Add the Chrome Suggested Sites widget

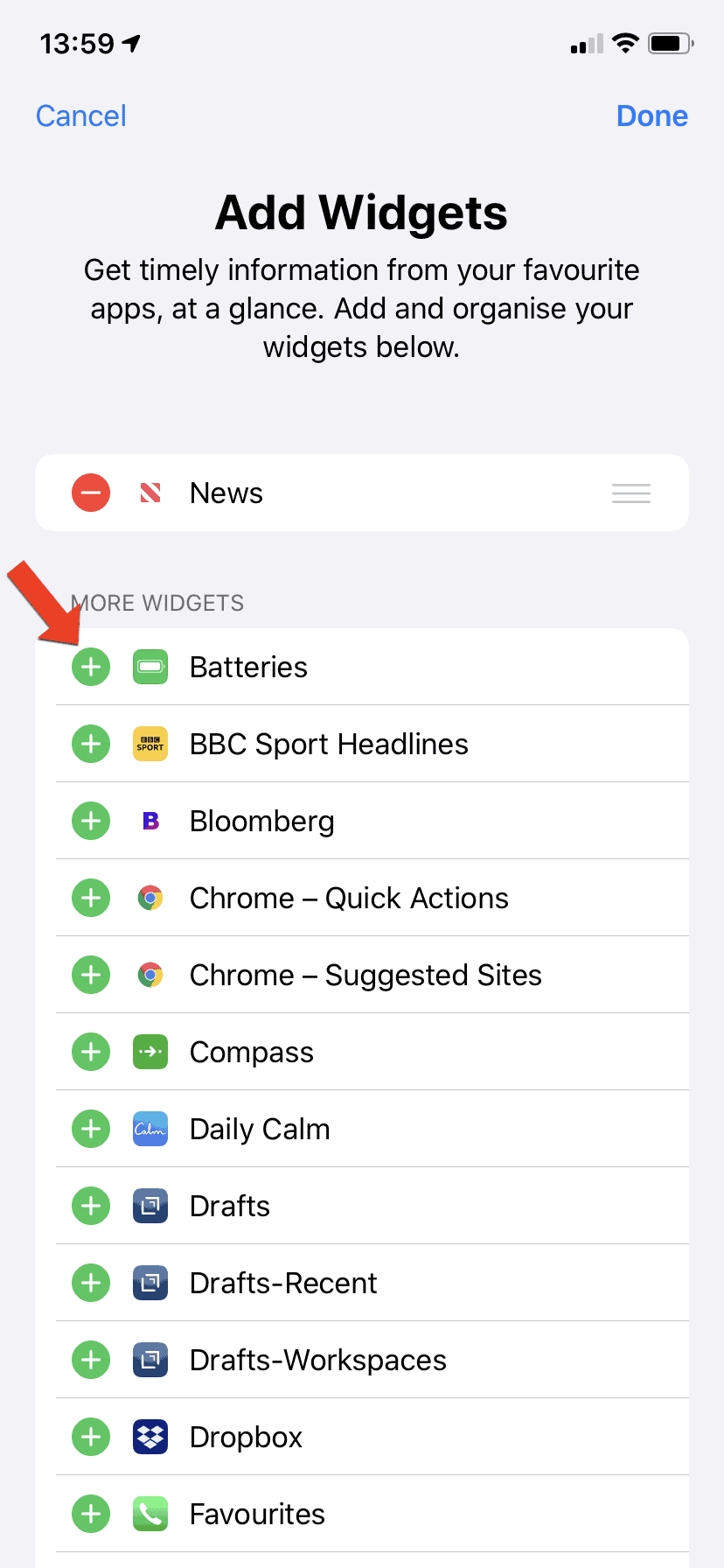90,974
